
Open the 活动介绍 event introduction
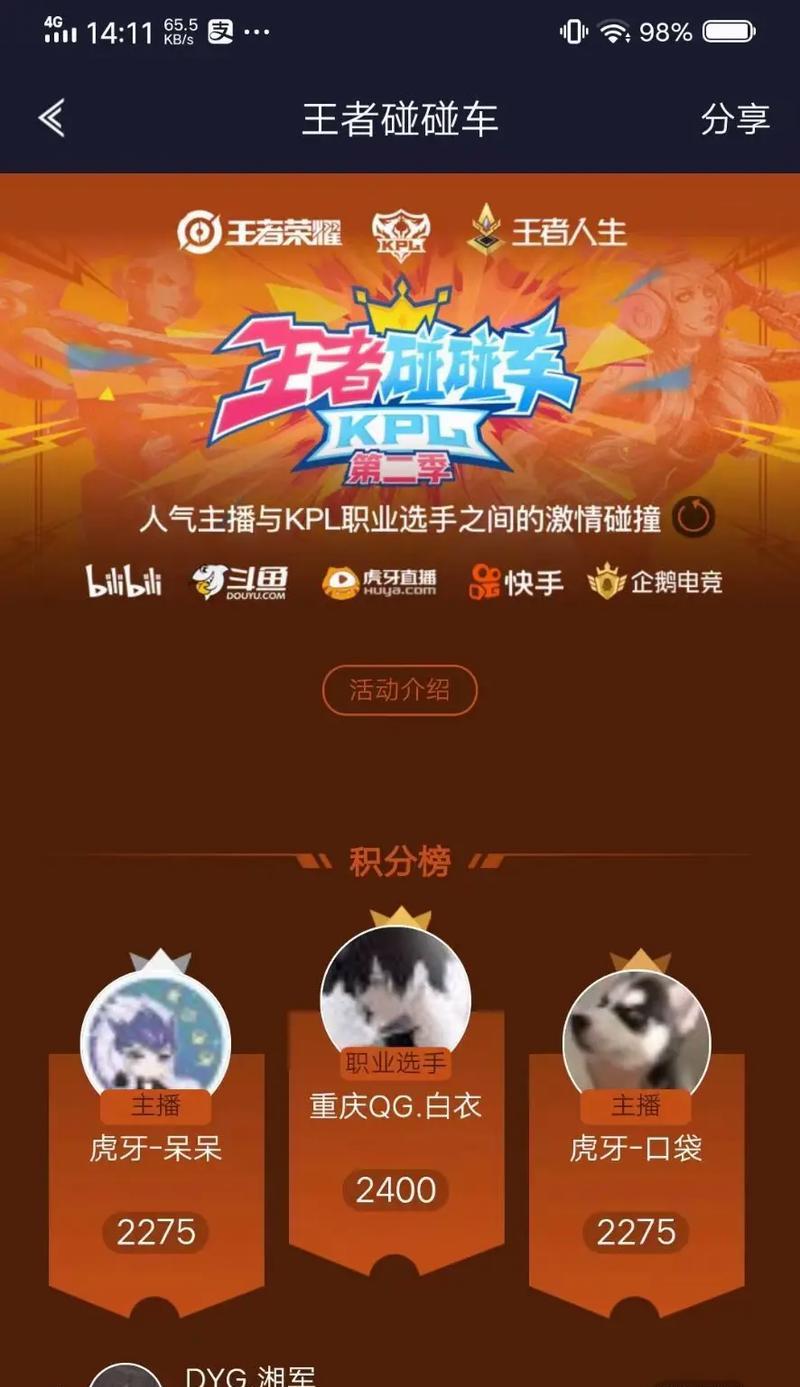coord(399,690)
